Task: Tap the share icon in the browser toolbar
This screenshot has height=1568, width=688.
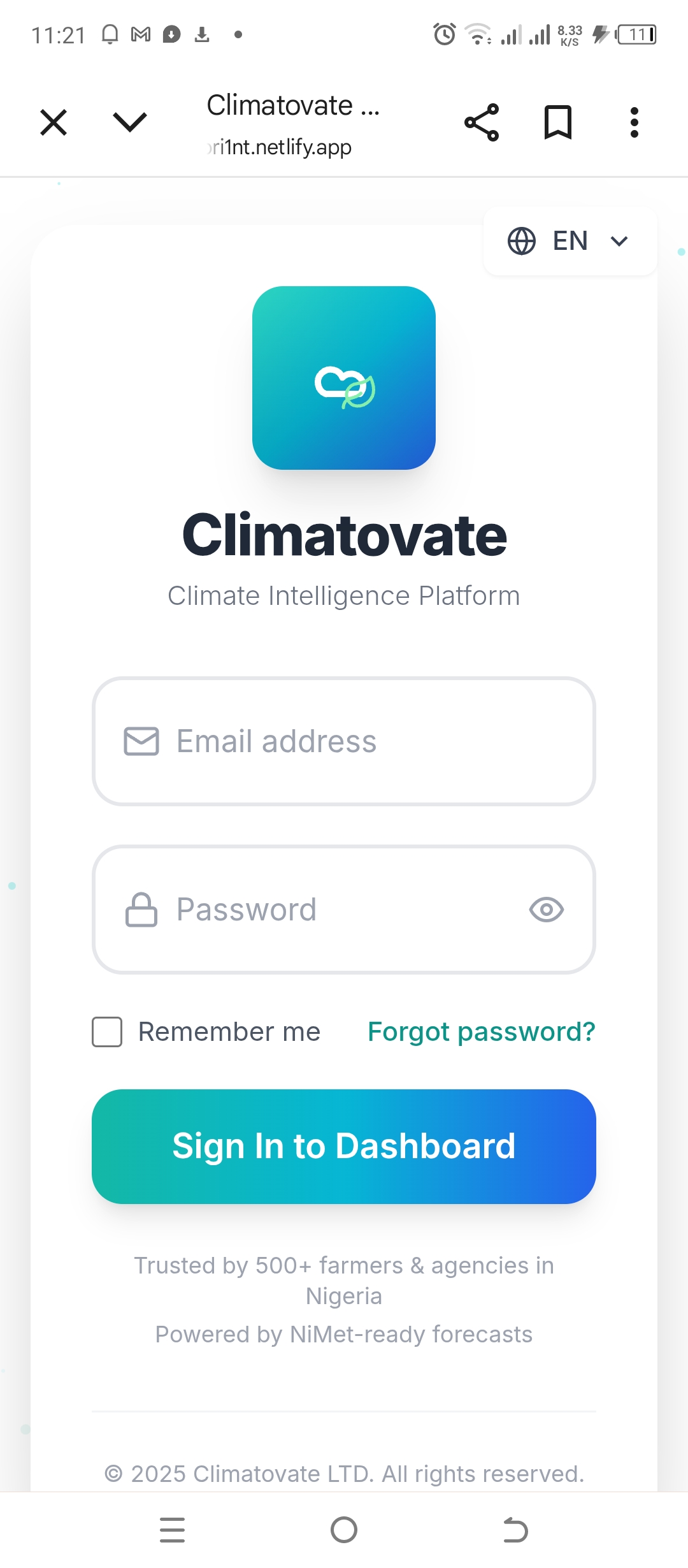Action: coord(482,122)
